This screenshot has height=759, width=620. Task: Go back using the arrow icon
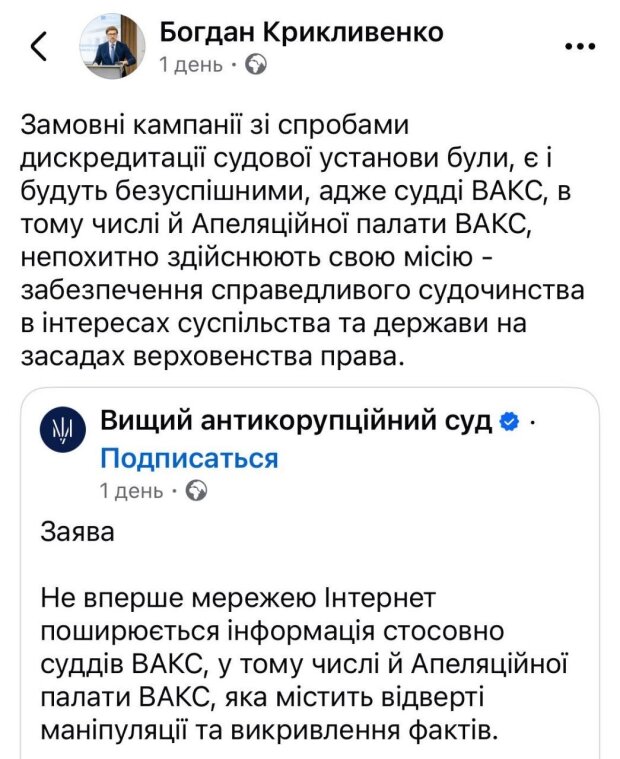[39, 47]
